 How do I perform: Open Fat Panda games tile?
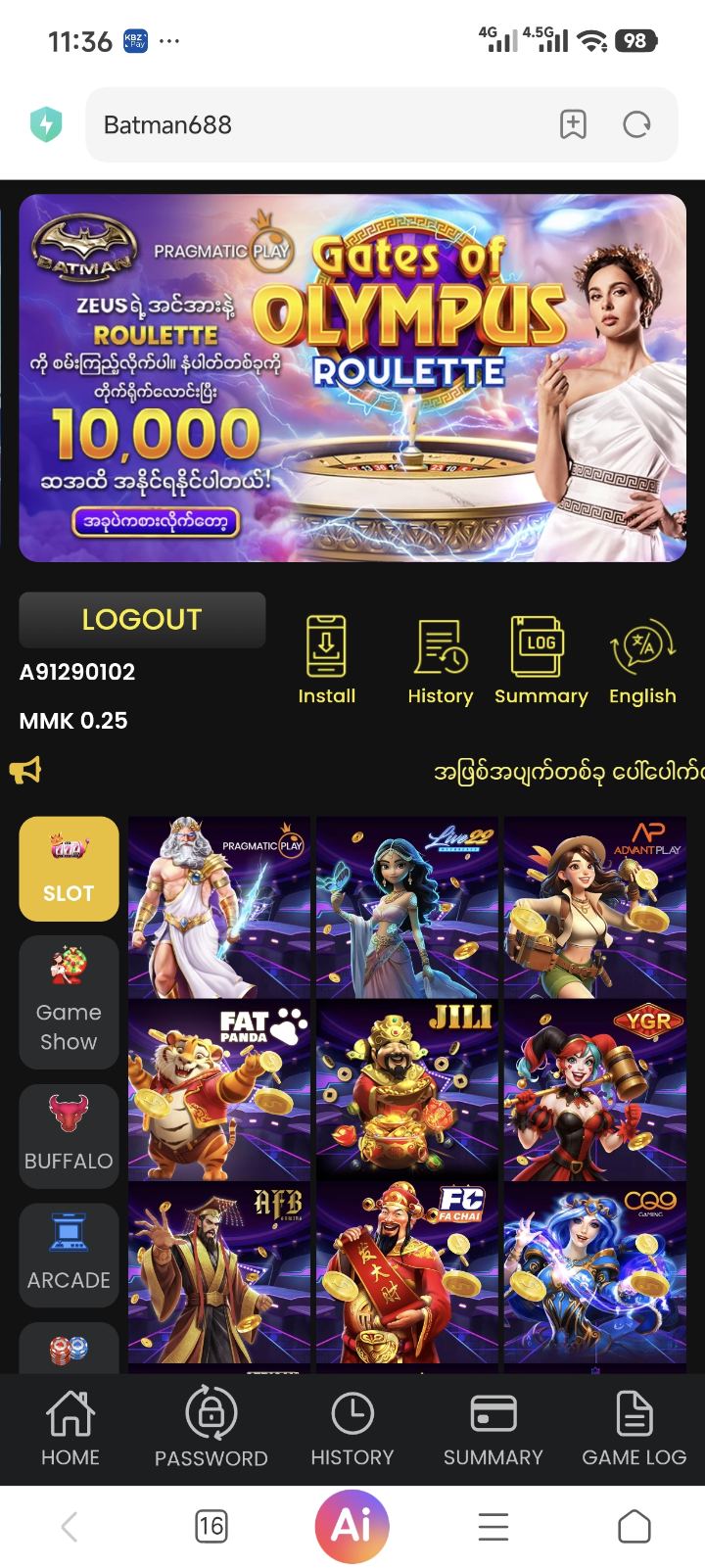coord(219,1089)
